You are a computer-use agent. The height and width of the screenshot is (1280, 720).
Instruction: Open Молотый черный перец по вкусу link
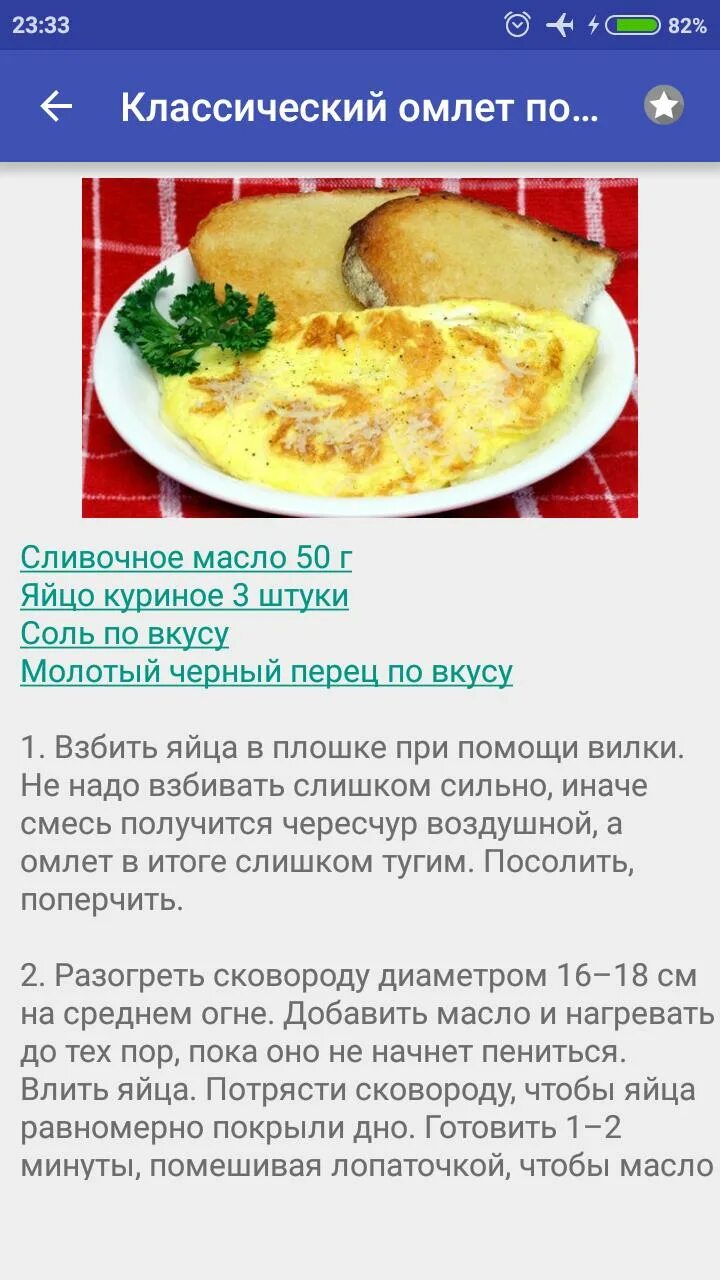click(x=266, y=671)
